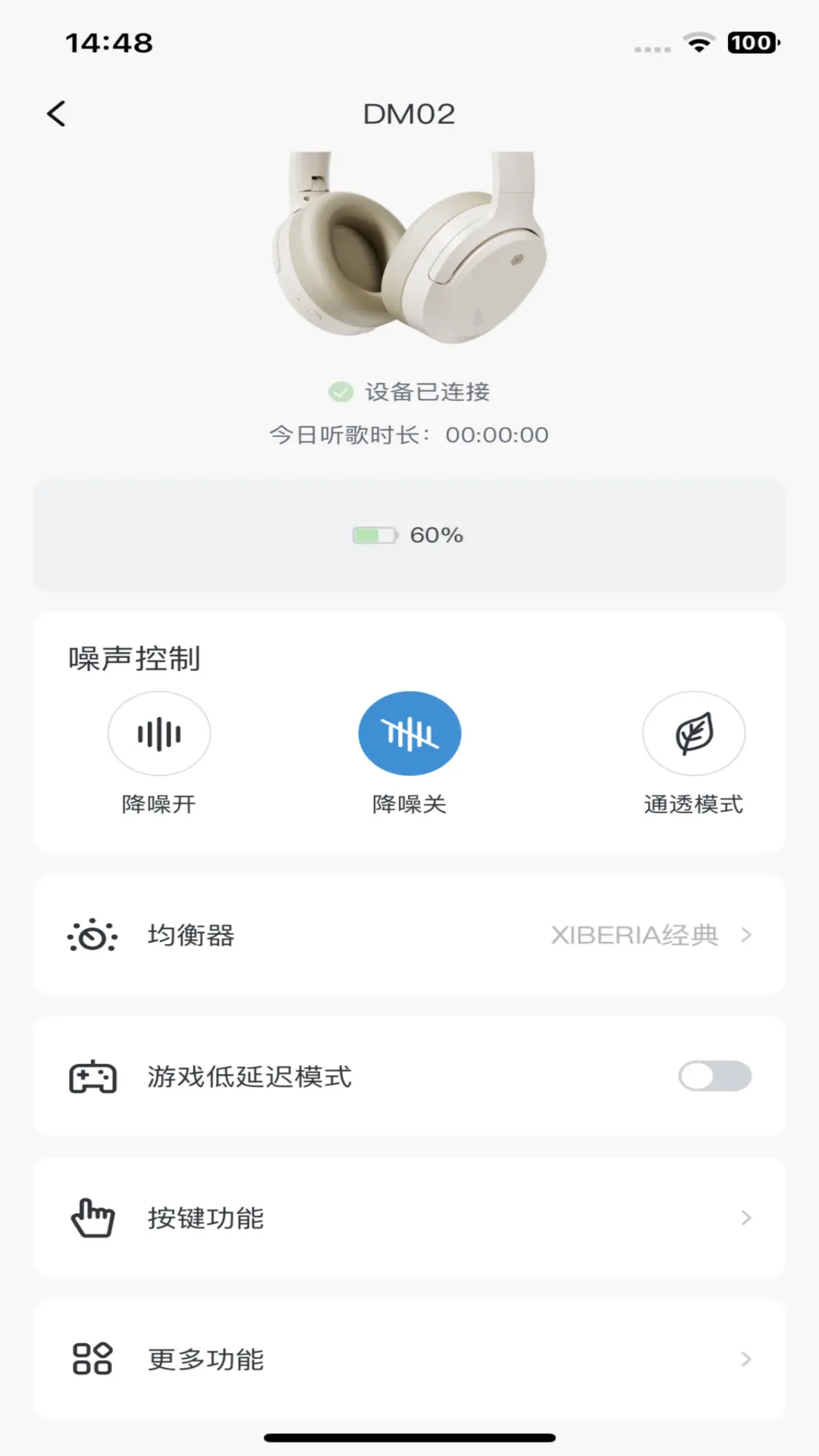
Task: Enable the 游戏低延迟模式 switch
Action: (714, 1077)
